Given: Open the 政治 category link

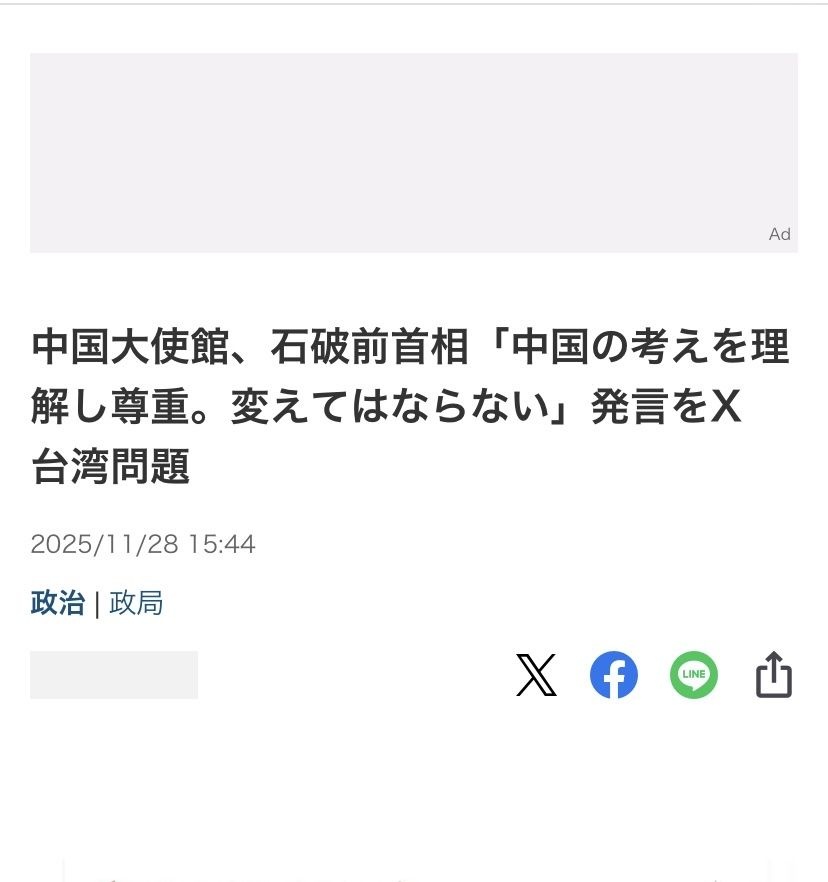Looking at the screenshot, I should [x=57, y=604].
